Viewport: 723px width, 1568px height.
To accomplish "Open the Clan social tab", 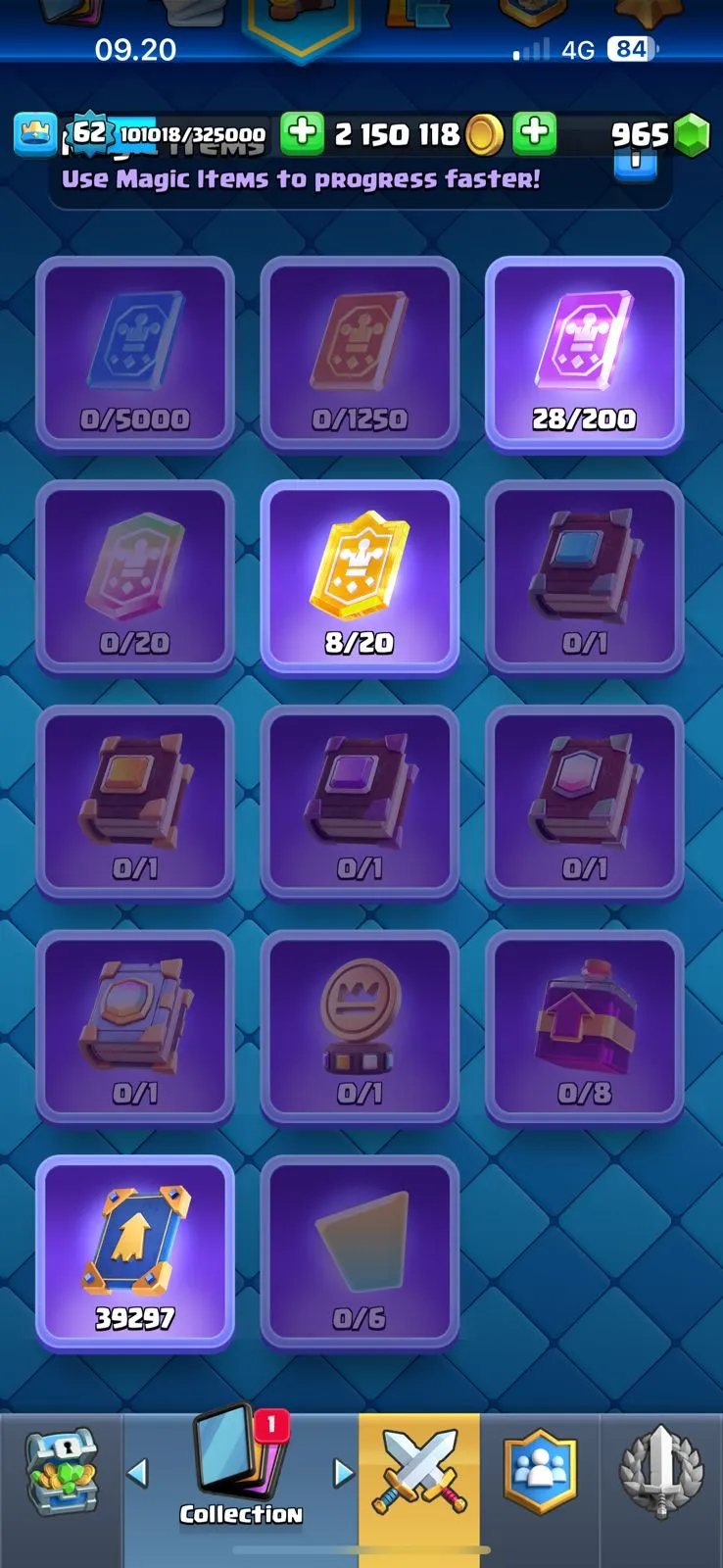I will (540, 1476).
